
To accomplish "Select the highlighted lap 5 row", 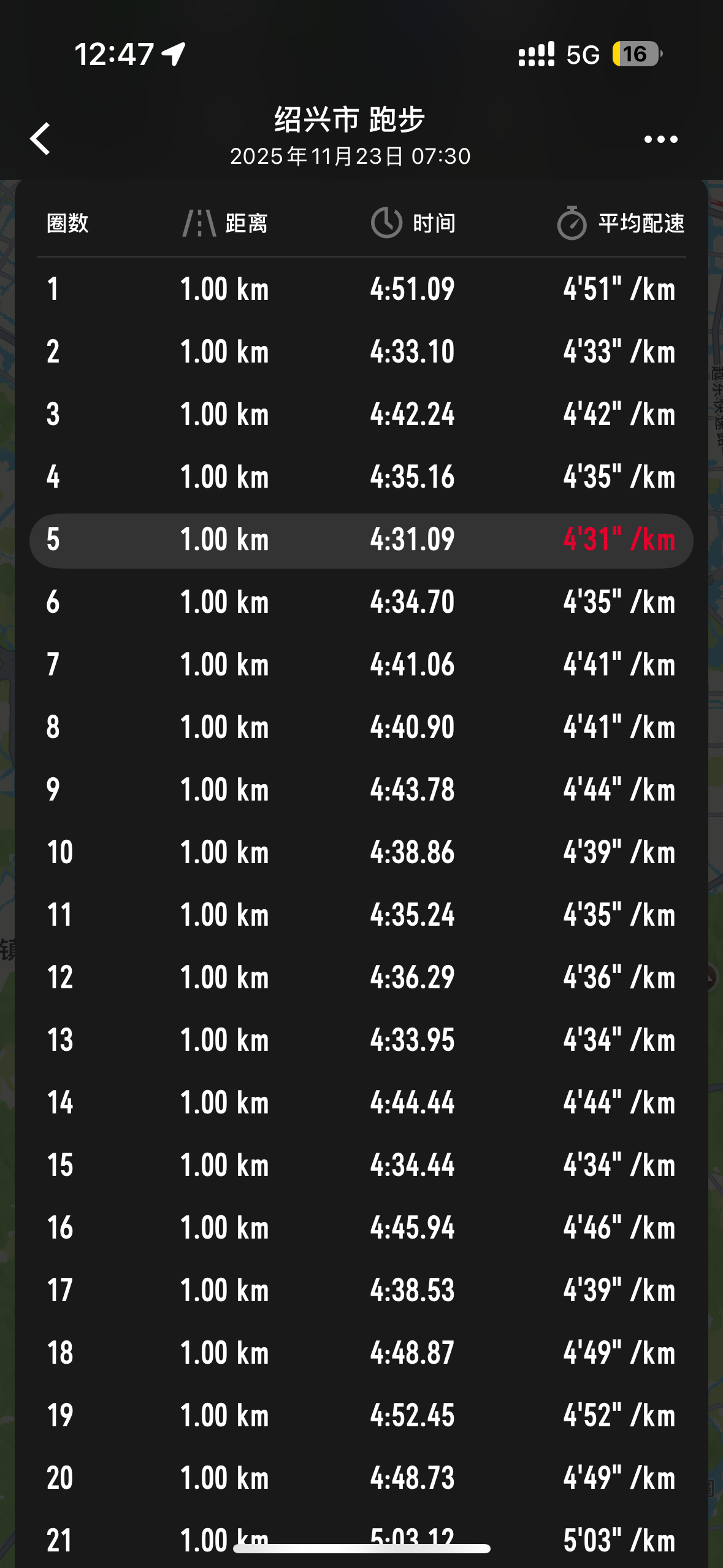I will click(x=361, y=540).
